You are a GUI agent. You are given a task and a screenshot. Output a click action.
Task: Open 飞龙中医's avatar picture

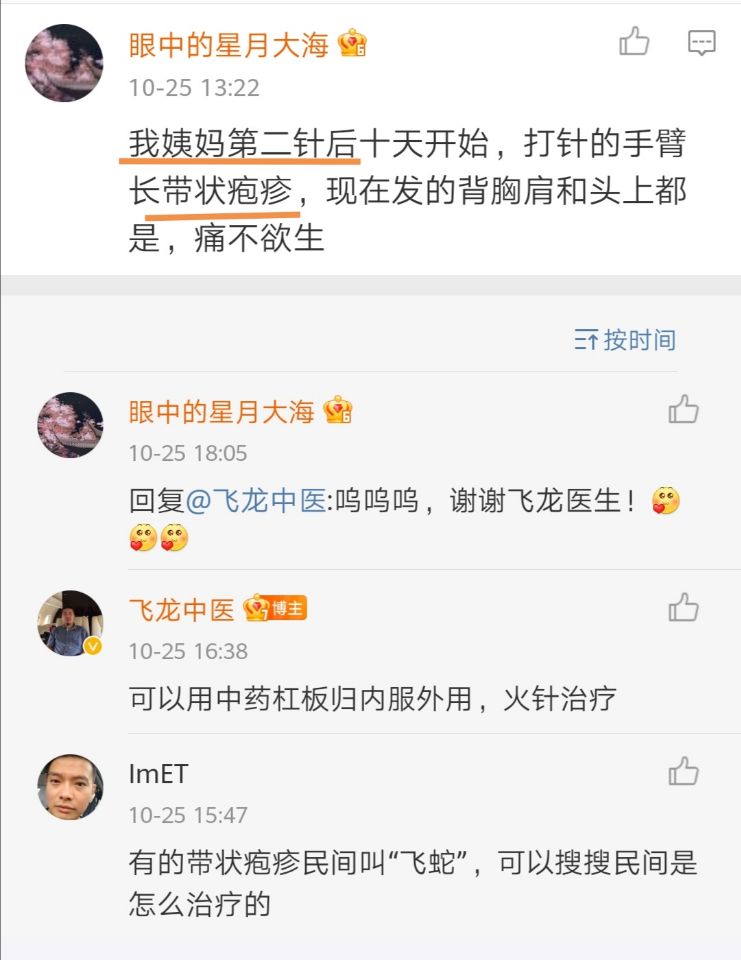pos(70,623)
